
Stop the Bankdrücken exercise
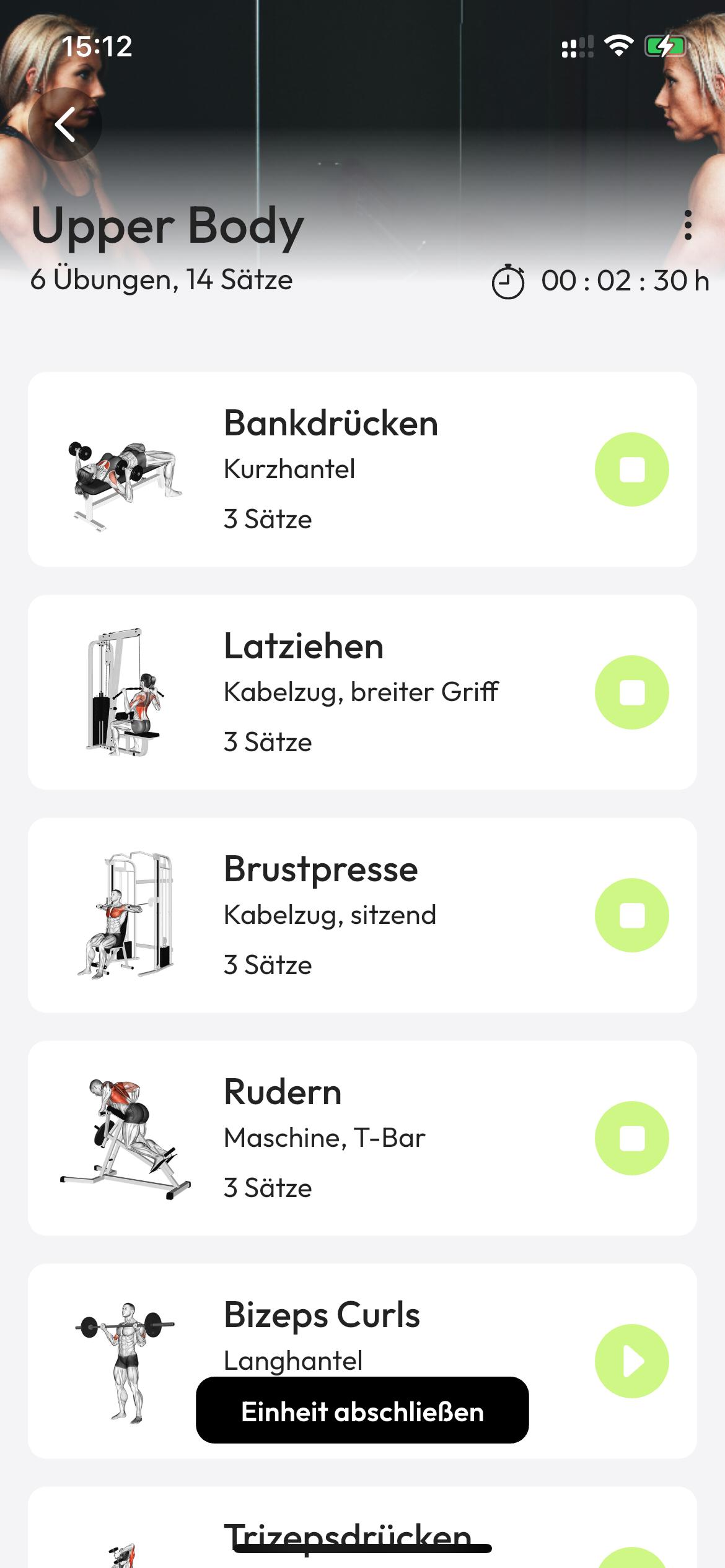(631, 469)
